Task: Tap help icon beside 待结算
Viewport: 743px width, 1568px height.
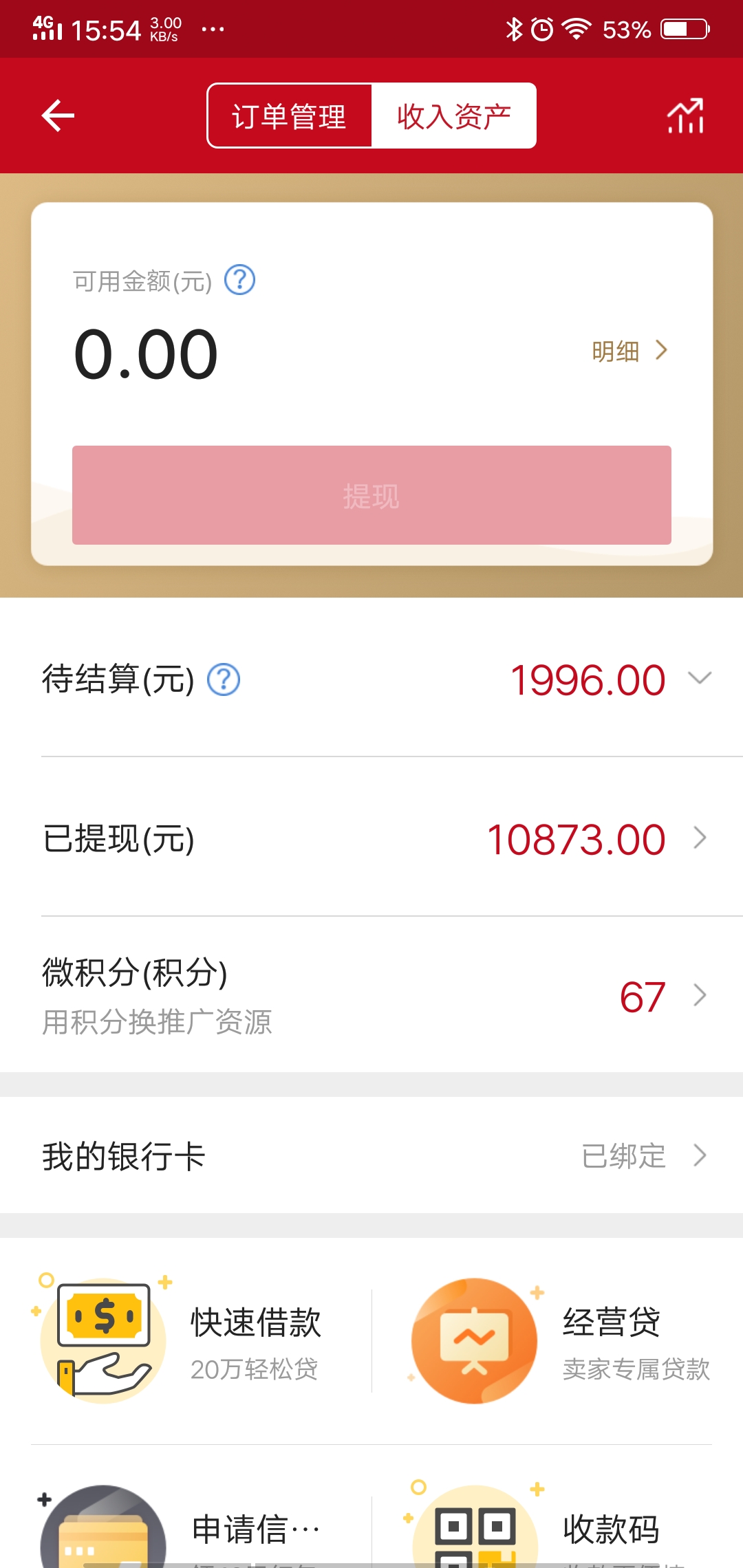Action: [224, 680]
